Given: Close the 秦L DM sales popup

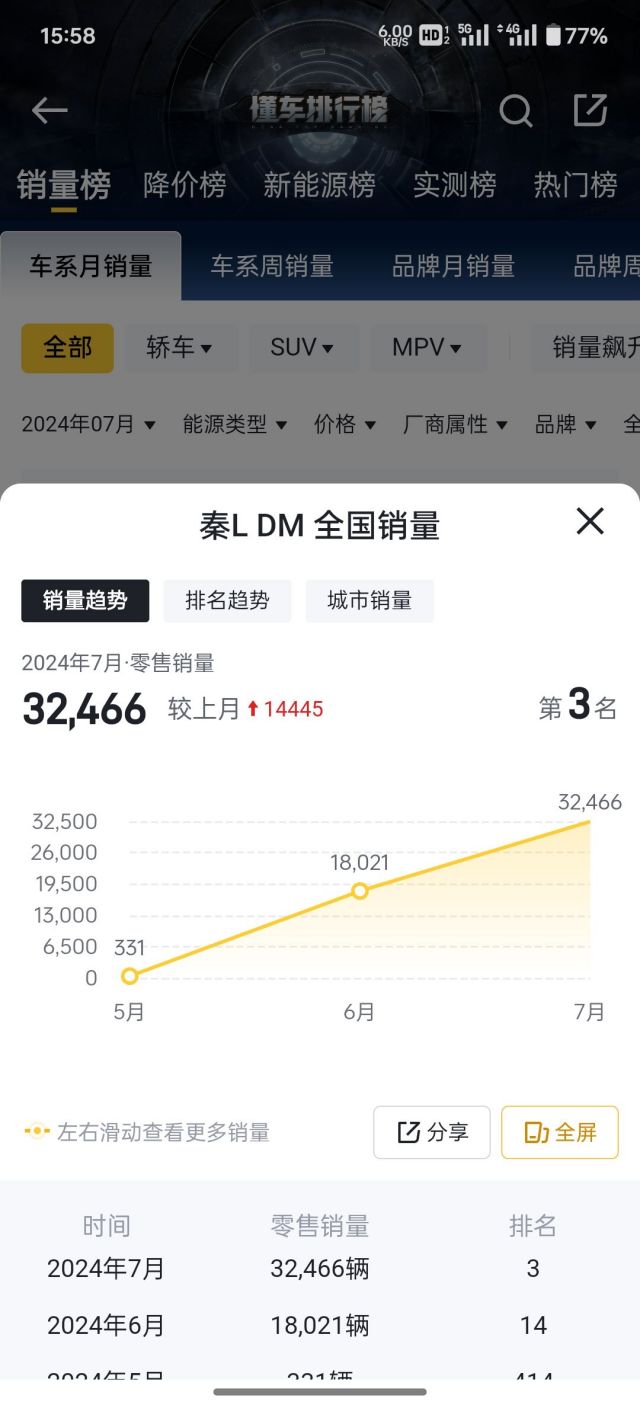Looking at the screenshot, I should [x=590, y=521].
